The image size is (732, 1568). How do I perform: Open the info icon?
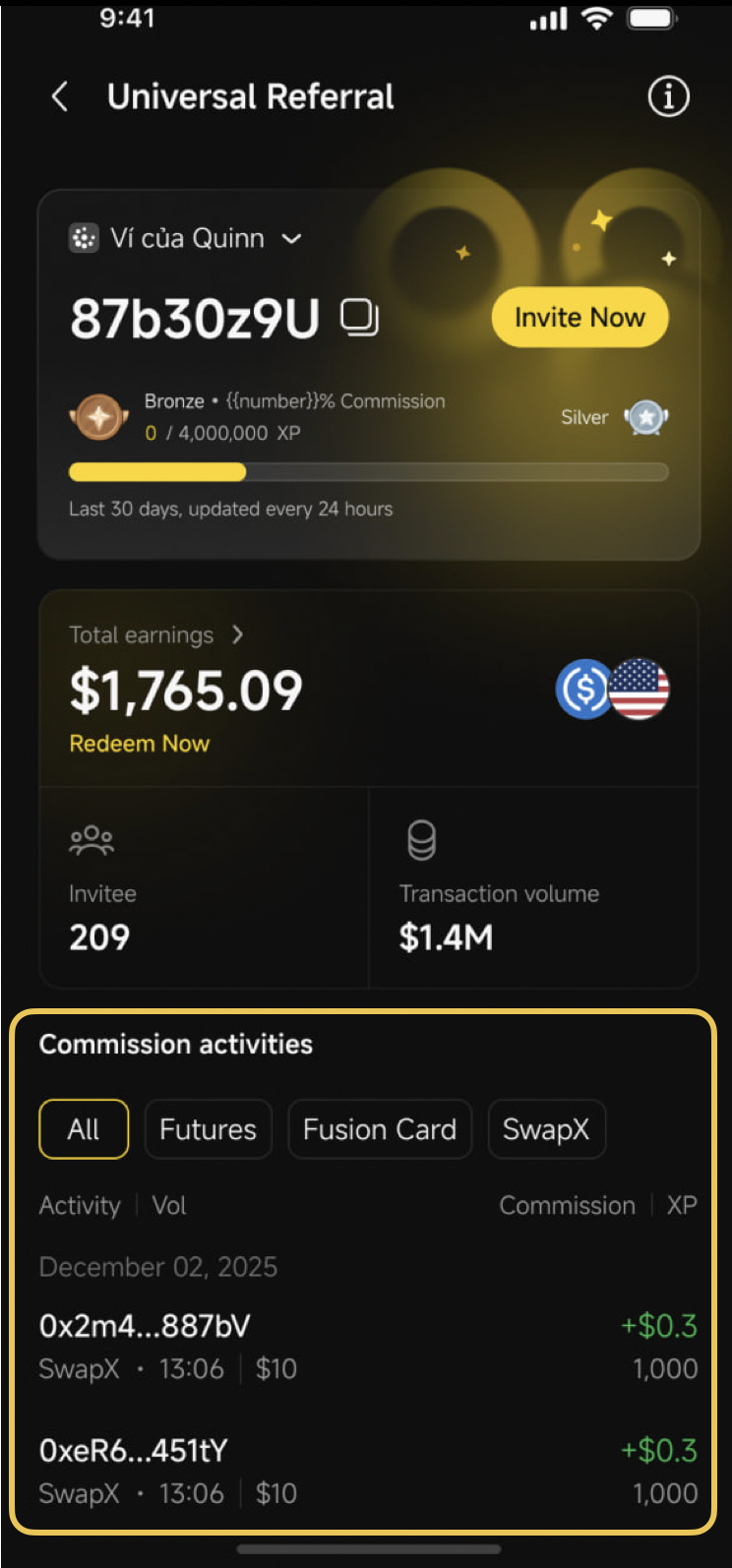pos(668,96)
